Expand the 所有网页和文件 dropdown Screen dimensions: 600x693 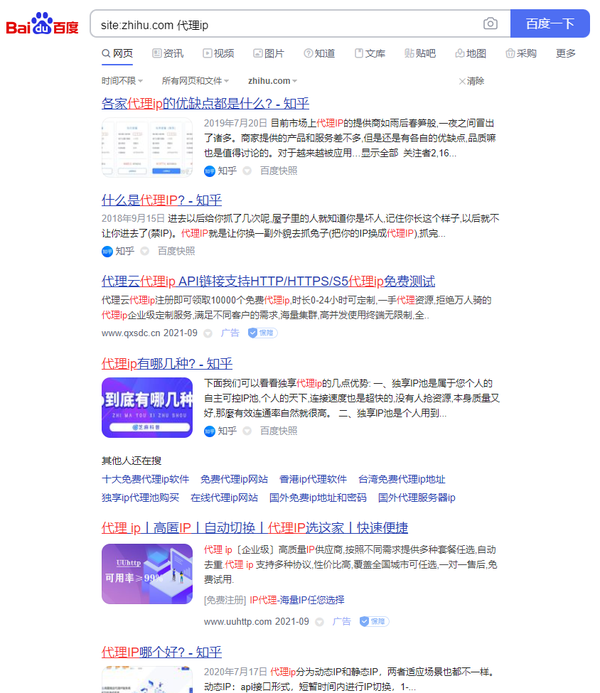[x=195, y=81]
